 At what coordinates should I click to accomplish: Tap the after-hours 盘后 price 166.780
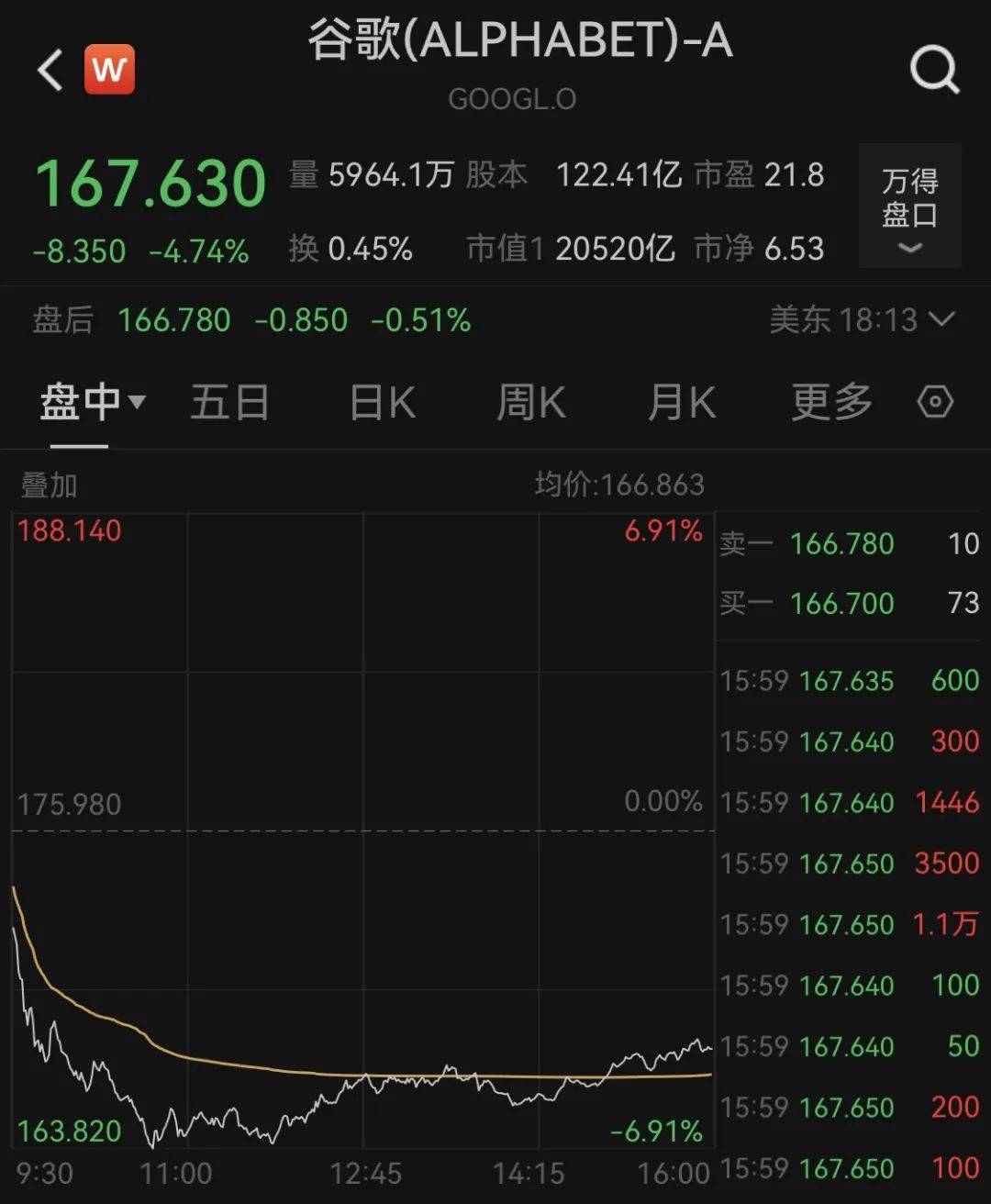174,320
